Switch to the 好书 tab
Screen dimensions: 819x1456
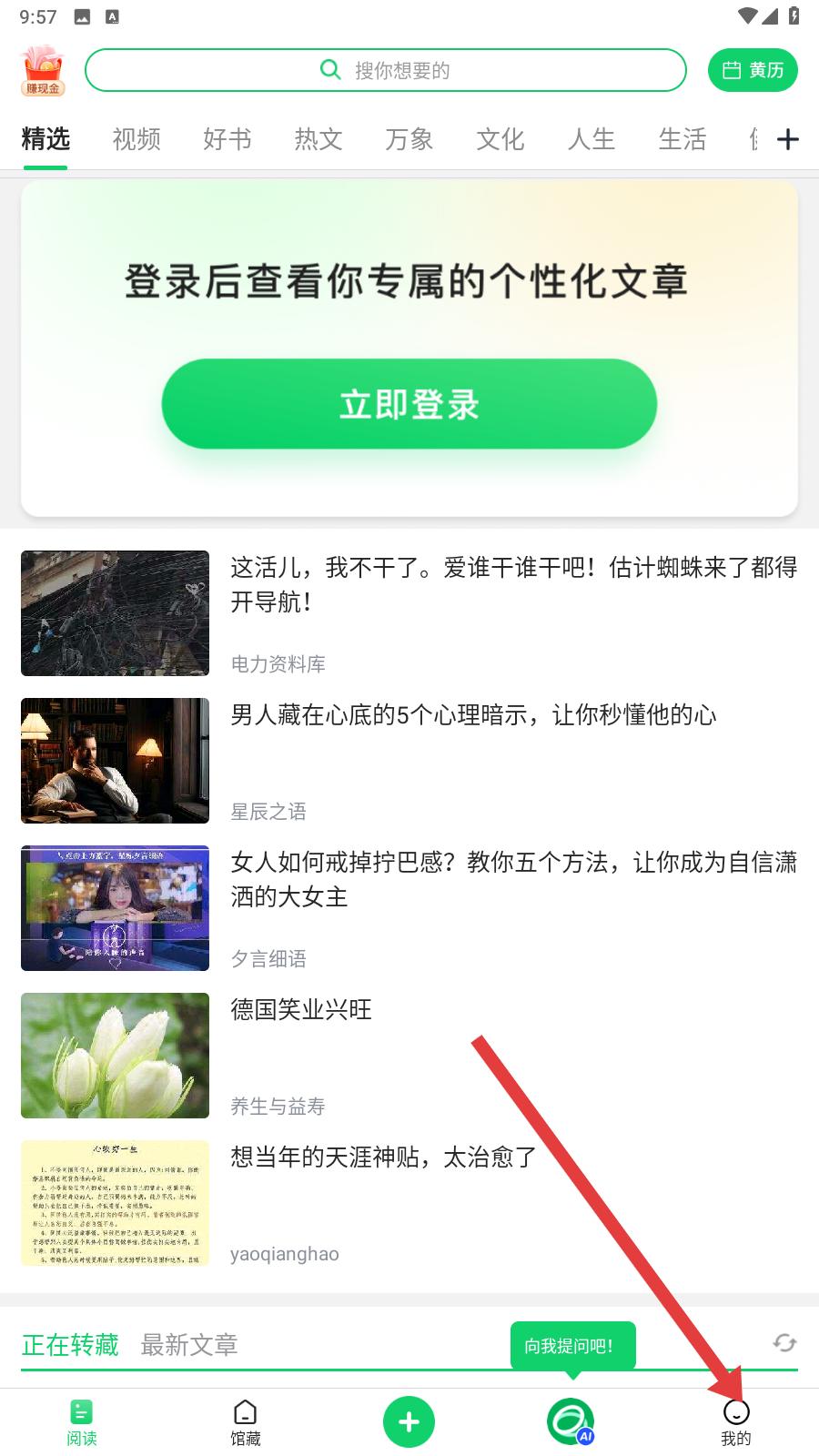227,139
